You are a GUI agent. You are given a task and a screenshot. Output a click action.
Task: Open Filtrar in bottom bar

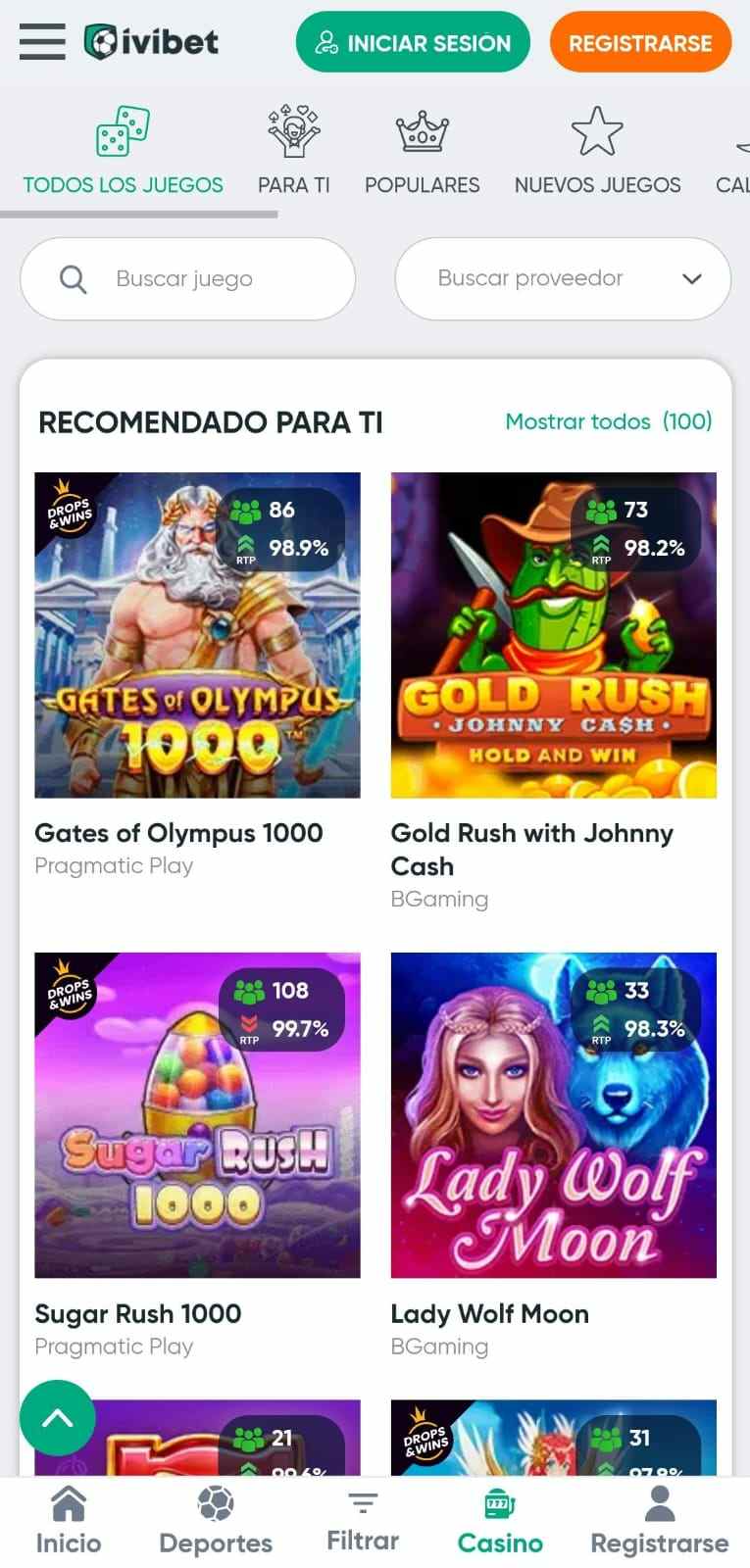coord(363,1521)
